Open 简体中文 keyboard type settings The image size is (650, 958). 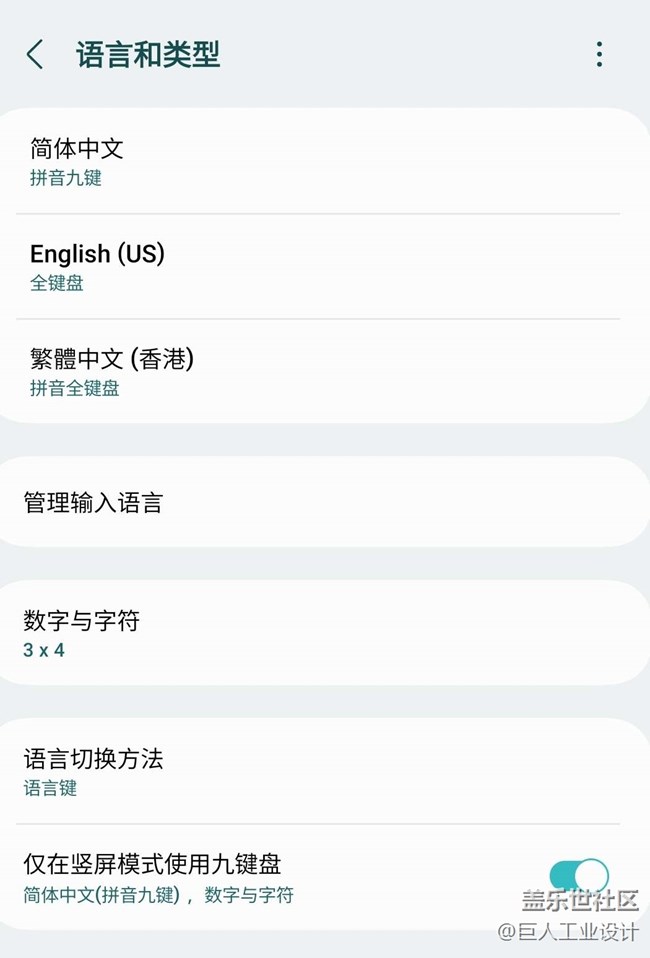[320, 162]
